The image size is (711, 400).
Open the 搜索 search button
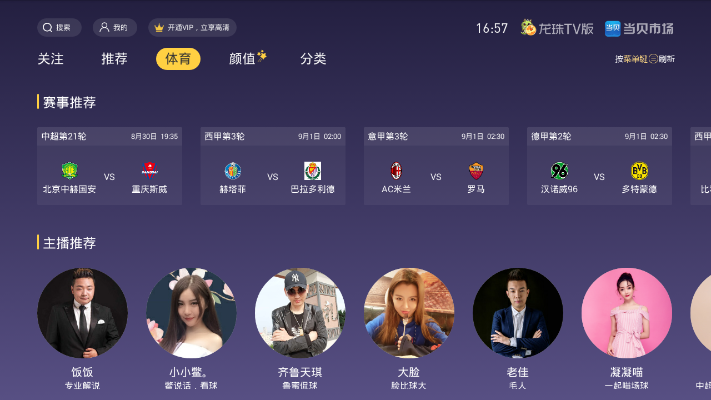(59, 28)
